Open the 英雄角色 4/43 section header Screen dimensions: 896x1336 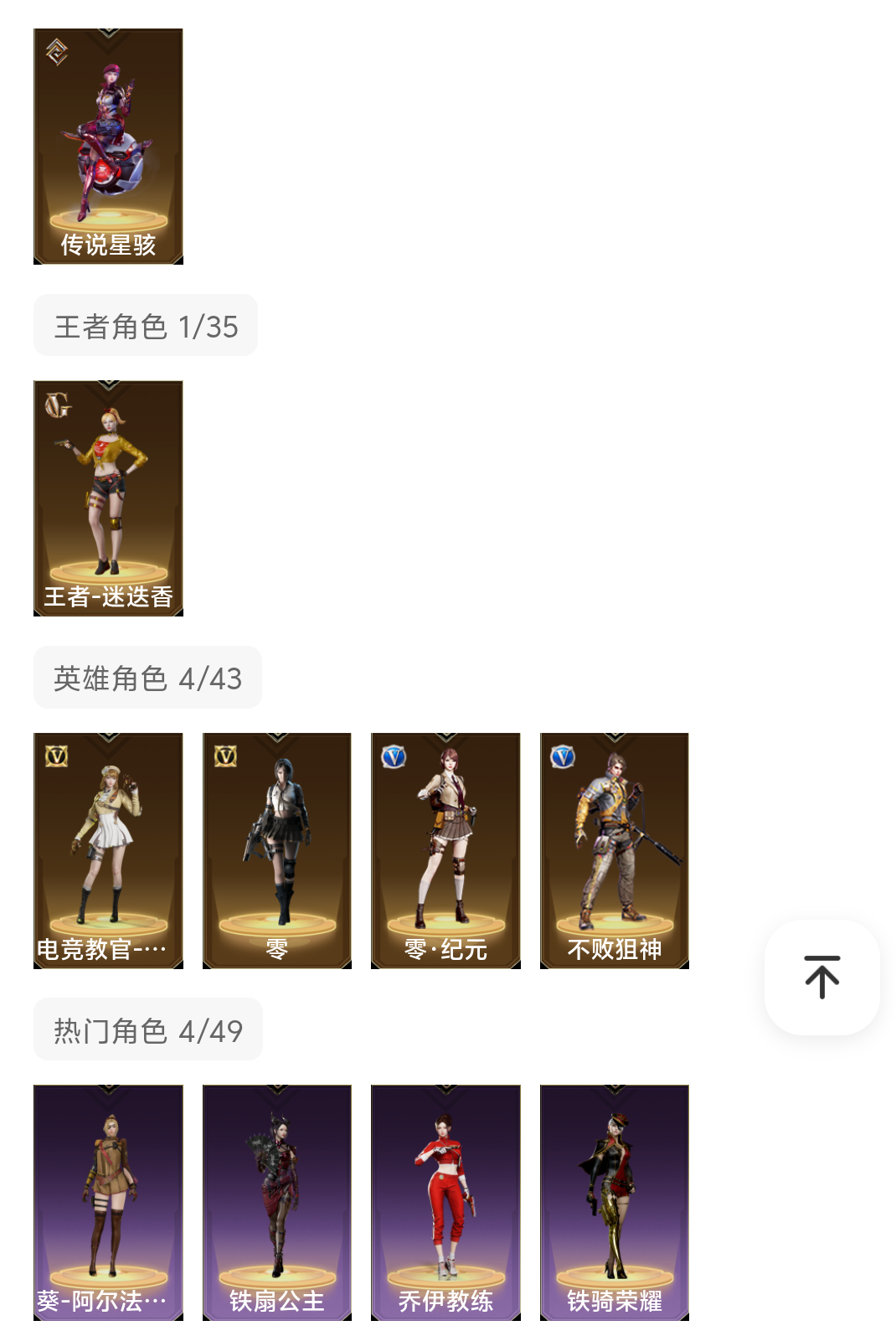point(147,678)
